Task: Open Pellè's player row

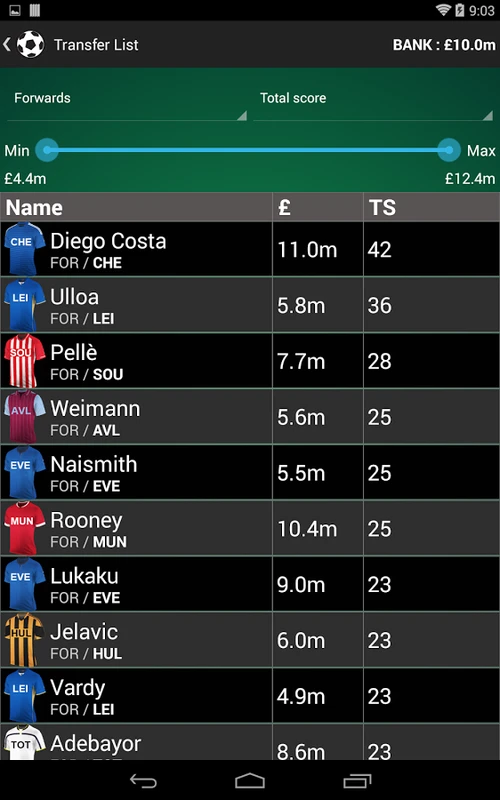Action: click(250, 361)
